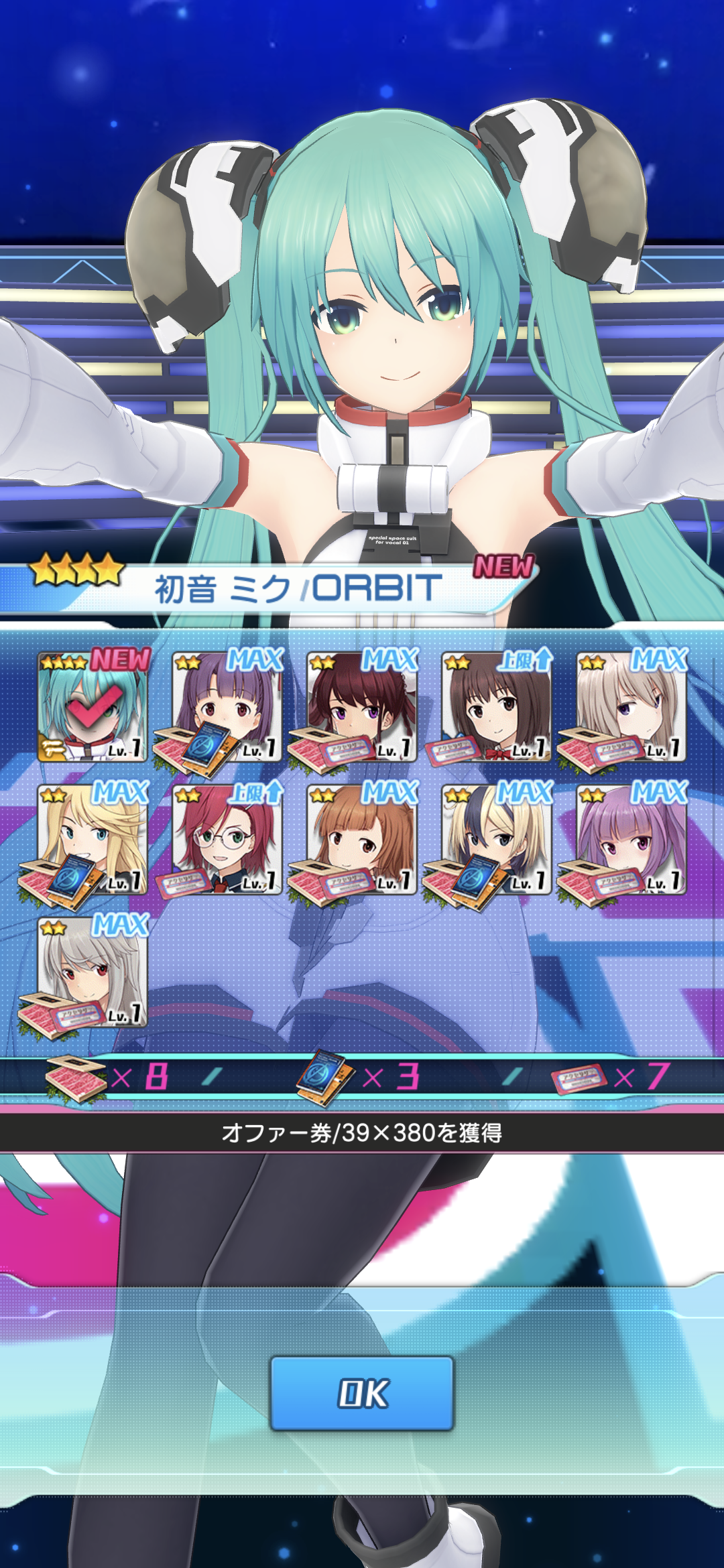View the silver-haired red-eyed girl card
The width and height of the screenshot is (724, 1568).
click(93, 972)
